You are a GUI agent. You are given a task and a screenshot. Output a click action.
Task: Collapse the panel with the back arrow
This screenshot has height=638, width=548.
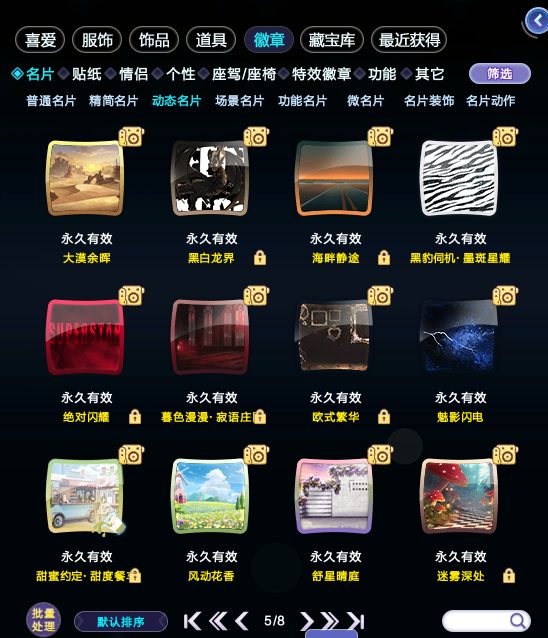[x=537, y=20]
